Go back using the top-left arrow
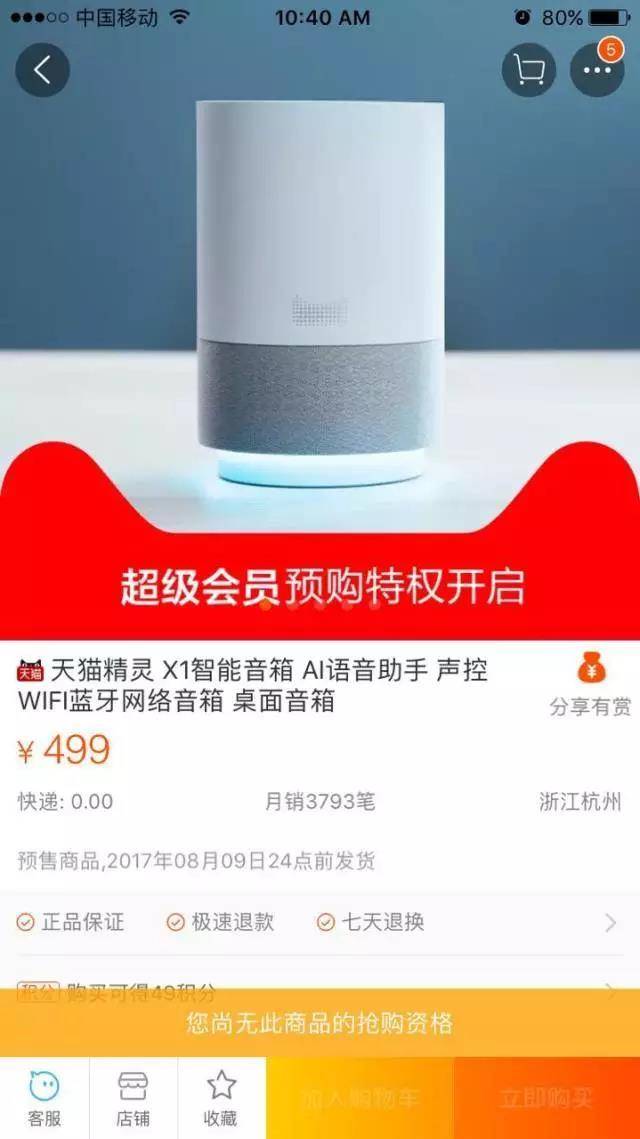The height and width of the screenshot is (1139, 640). [42, 70]
